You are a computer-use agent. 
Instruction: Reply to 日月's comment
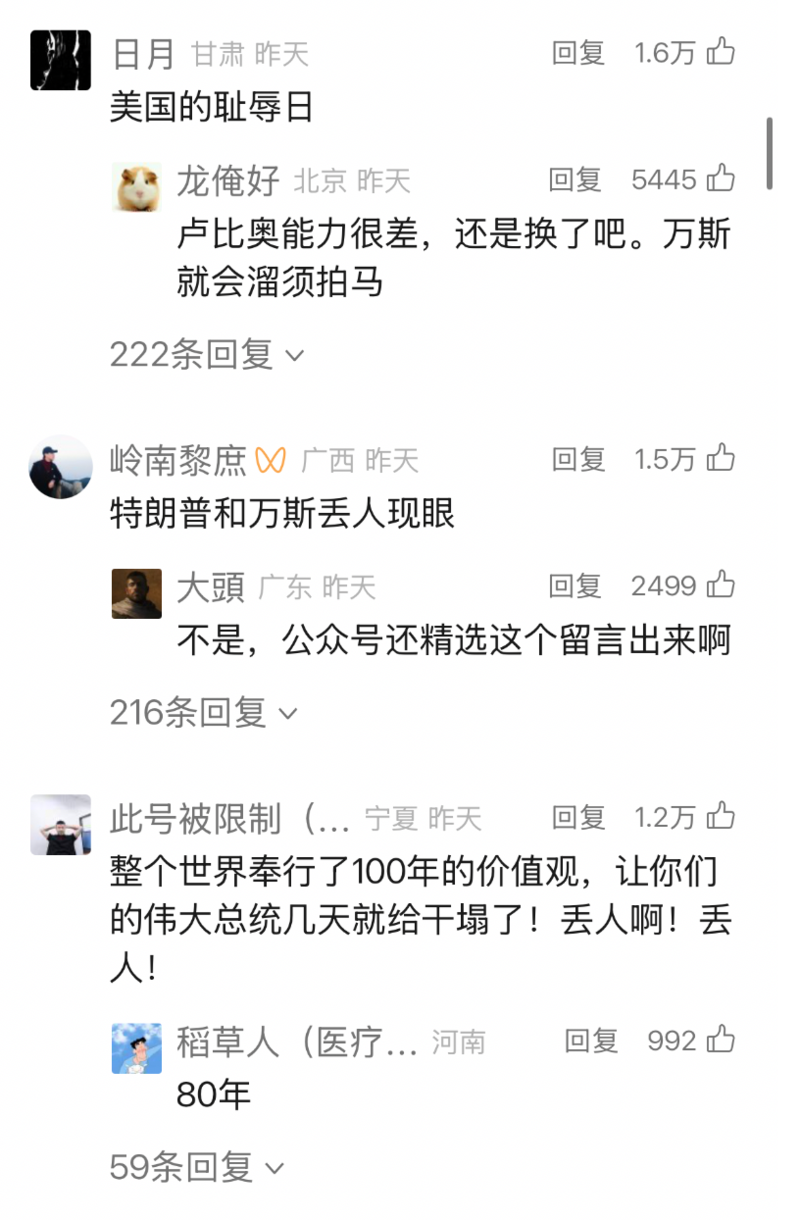pyautogui.click(x=579, y=53)
